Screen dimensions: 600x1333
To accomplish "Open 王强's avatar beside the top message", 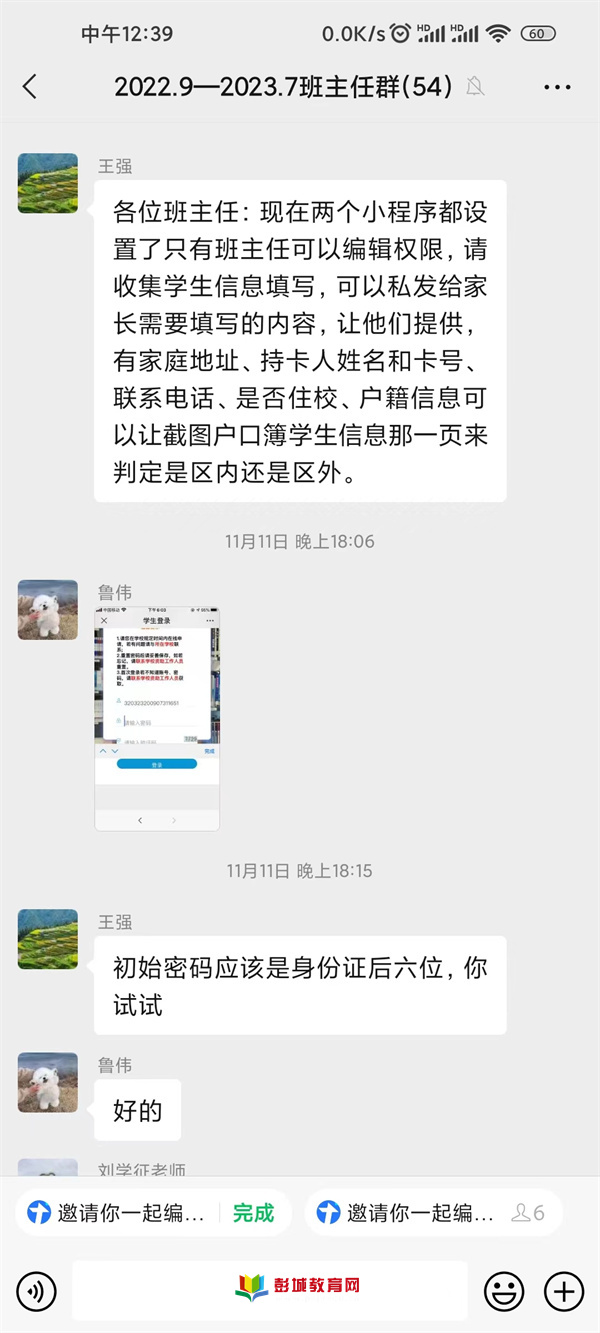I will [48, 183].
